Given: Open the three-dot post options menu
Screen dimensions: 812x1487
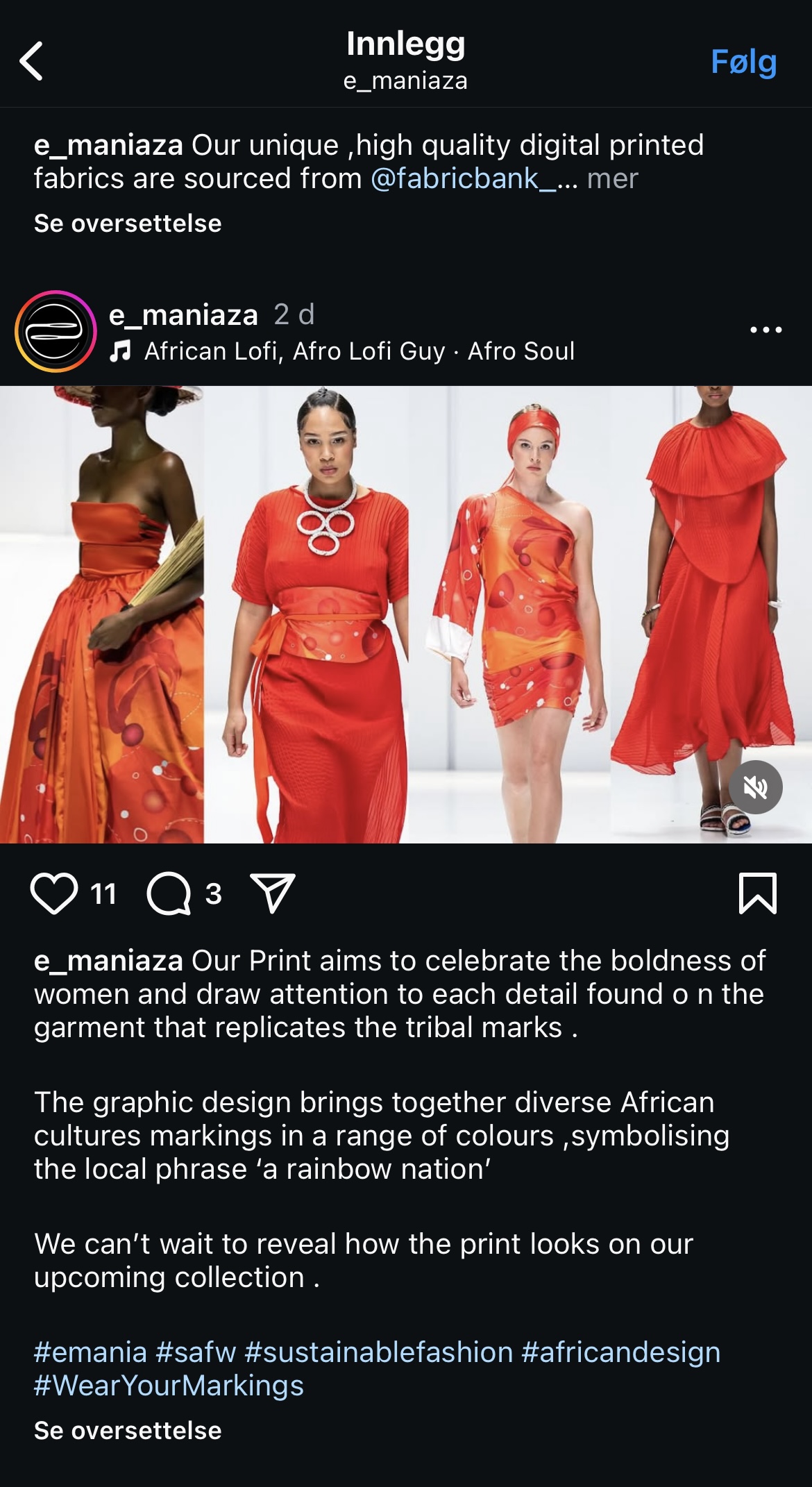Looking at the screenshot, I should 766,329.
